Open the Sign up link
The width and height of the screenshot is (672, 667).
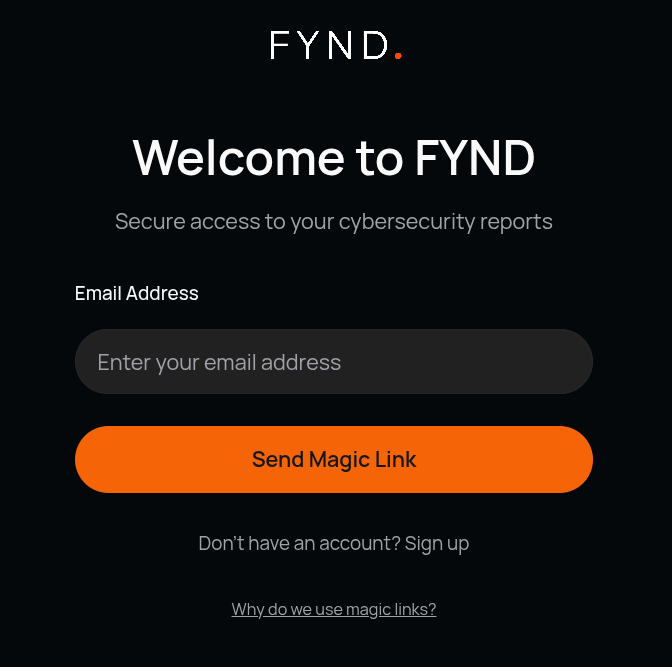tap(437, 544)
